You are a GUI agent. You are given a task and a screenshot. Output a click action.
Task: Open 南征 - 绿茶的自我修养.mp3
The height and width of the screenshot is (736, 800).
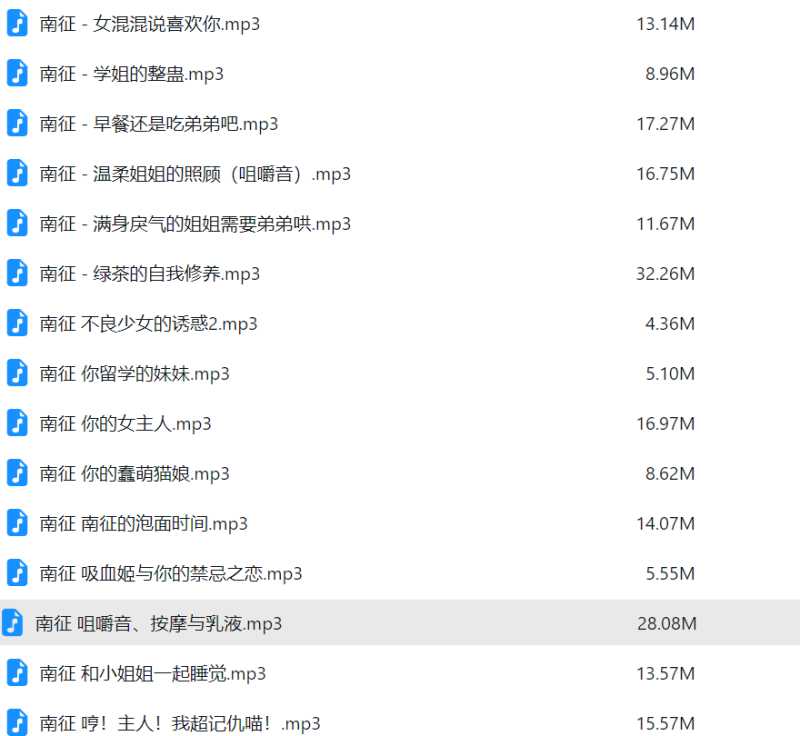pos(150,274)
